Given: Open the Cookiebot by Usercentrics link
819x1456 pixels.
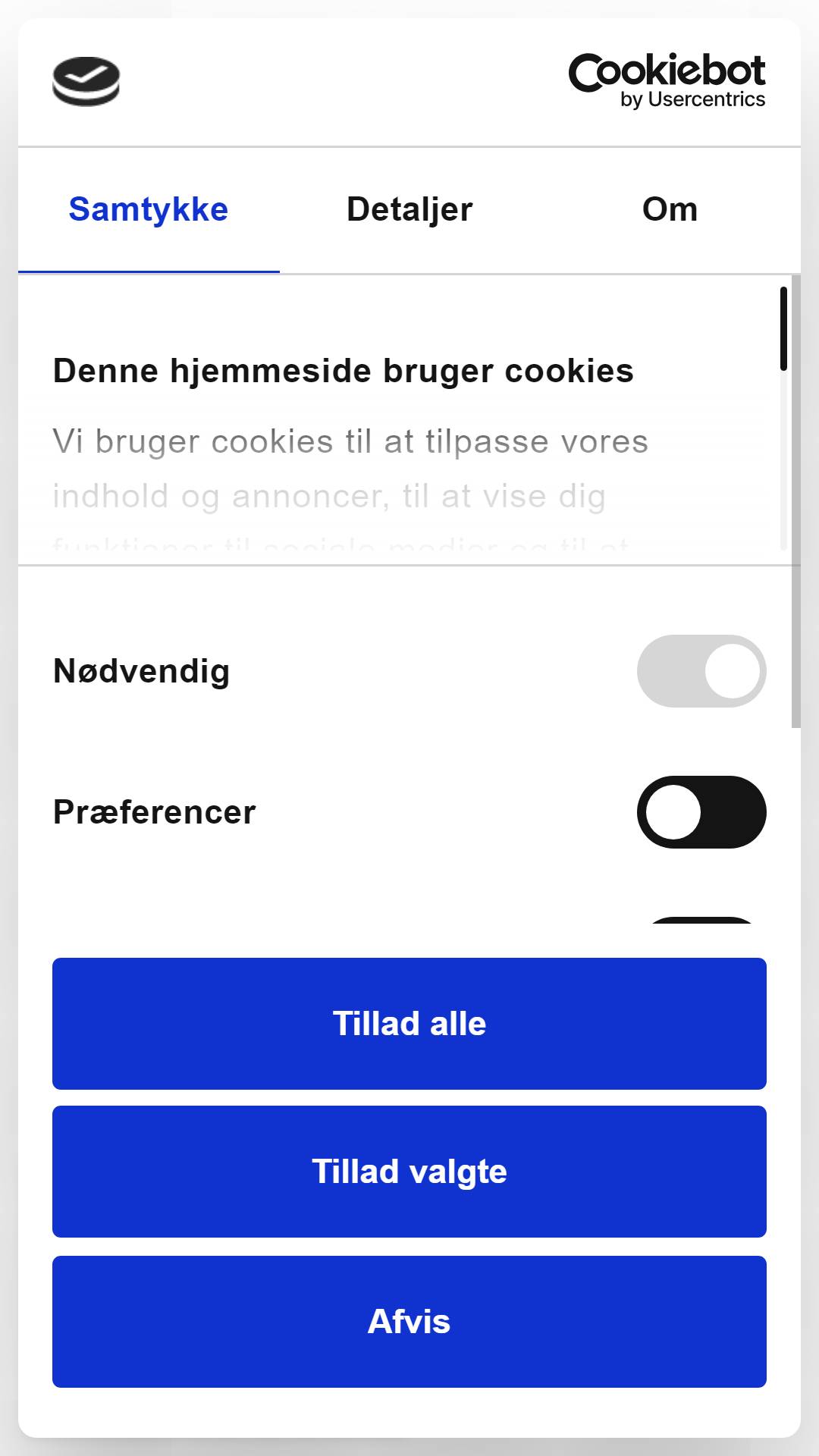Looking at the screenshot, I should [x=667, y=81].
